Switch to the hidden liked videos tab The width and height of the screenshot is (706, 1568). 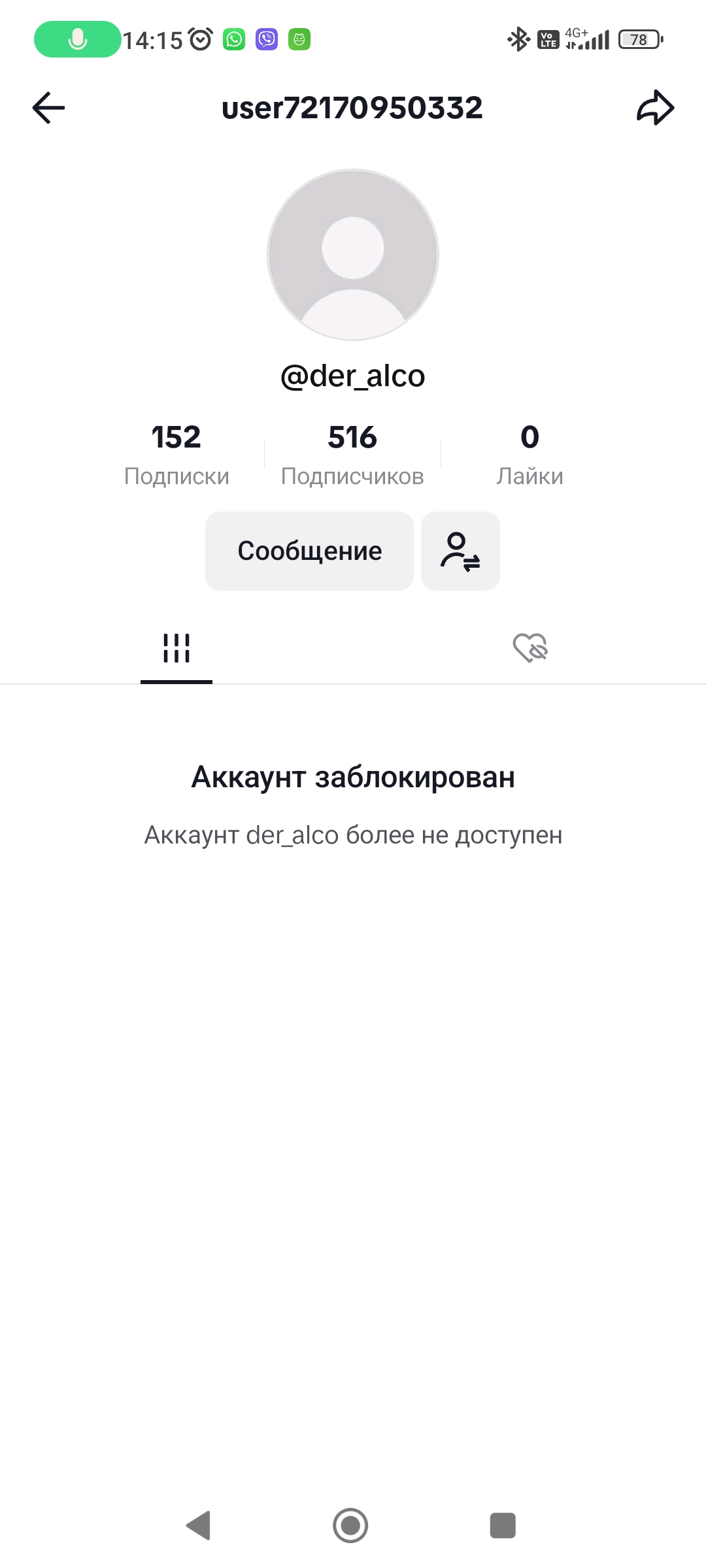tap(530, 648)
